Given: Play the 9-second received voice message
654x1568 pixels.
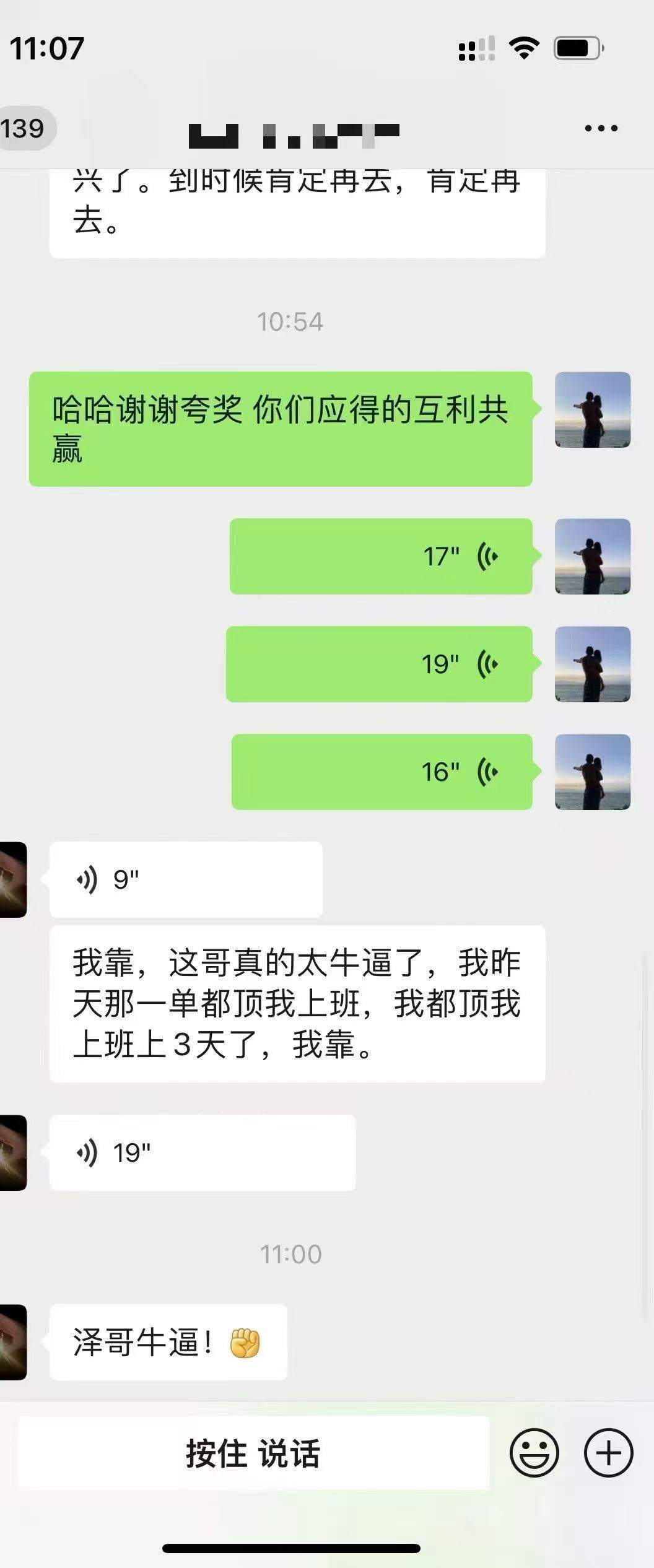Looking at the screenshot, I should click(186, 879).
